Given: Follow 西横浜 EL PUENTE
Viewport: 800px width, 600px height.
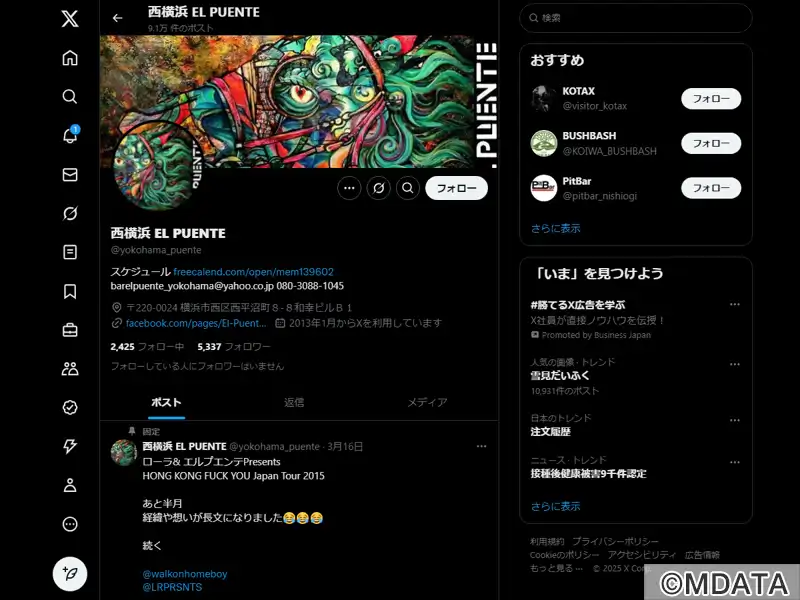Looking at the screenshot, I should [x=456, y=188].
